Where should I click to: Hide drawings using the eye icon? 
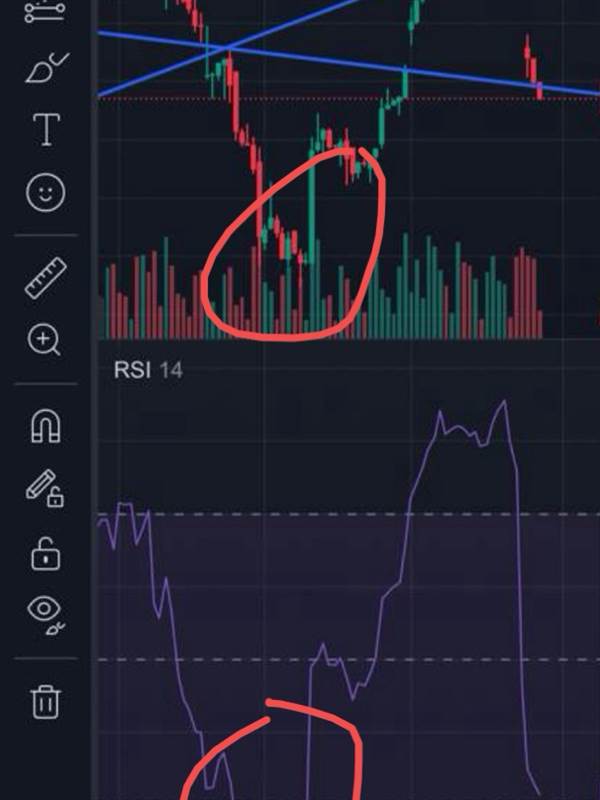[46, 615]
